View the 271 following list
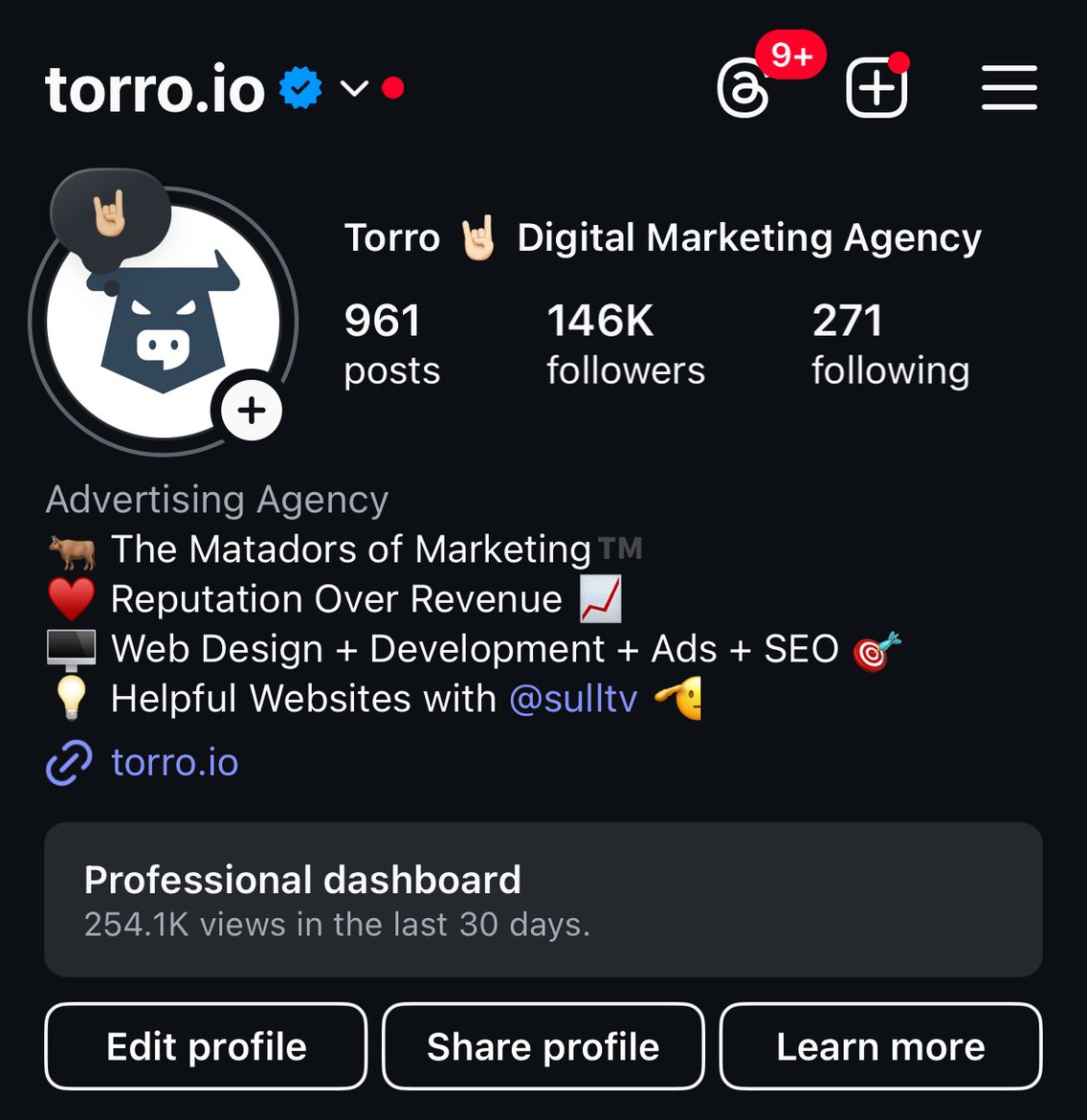1087x1120 pixels. point(888,342)
